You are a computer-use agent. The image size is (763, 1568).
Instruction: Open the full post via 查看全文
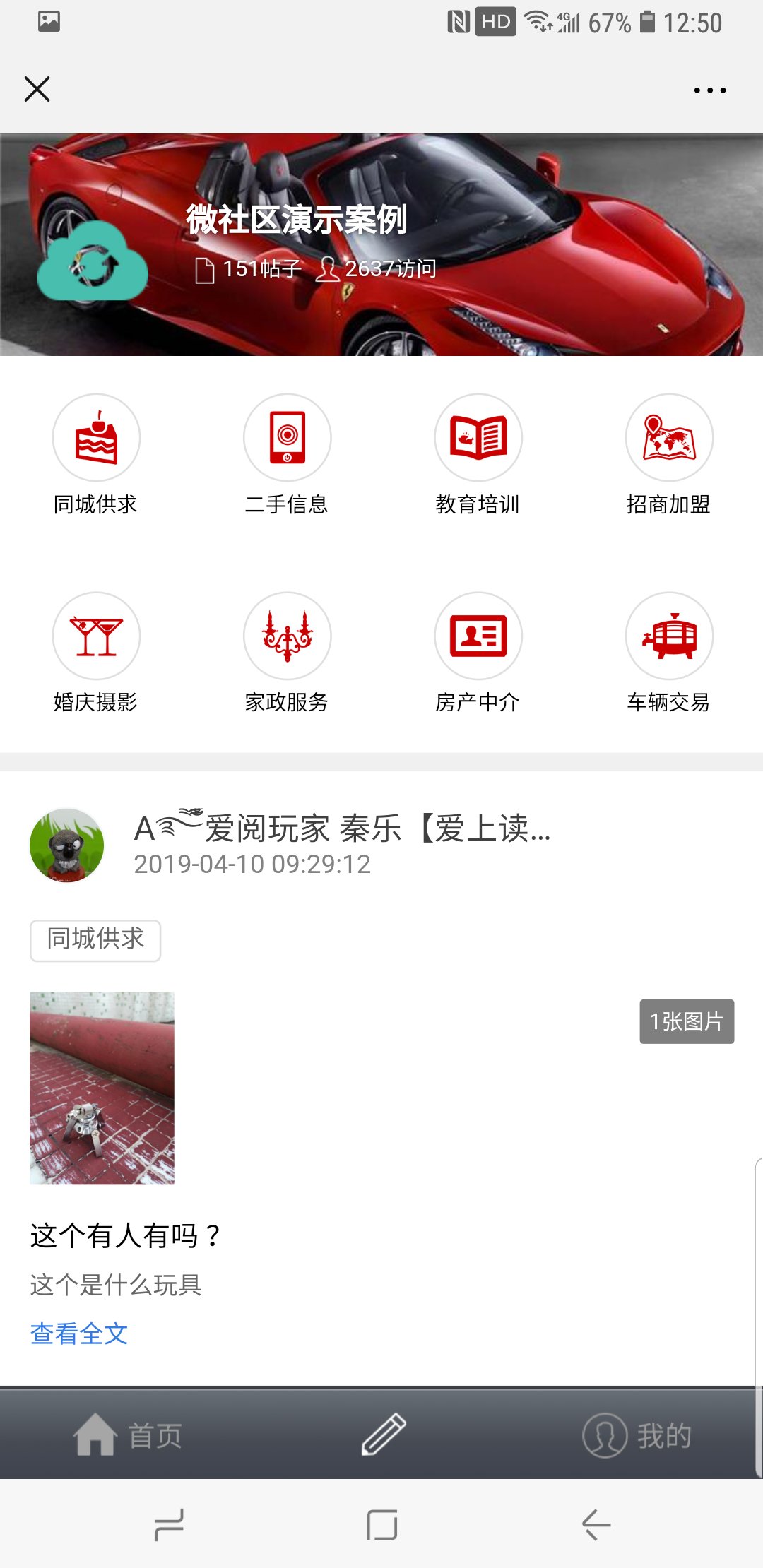pyautogui.click(x=78, y=1335)
